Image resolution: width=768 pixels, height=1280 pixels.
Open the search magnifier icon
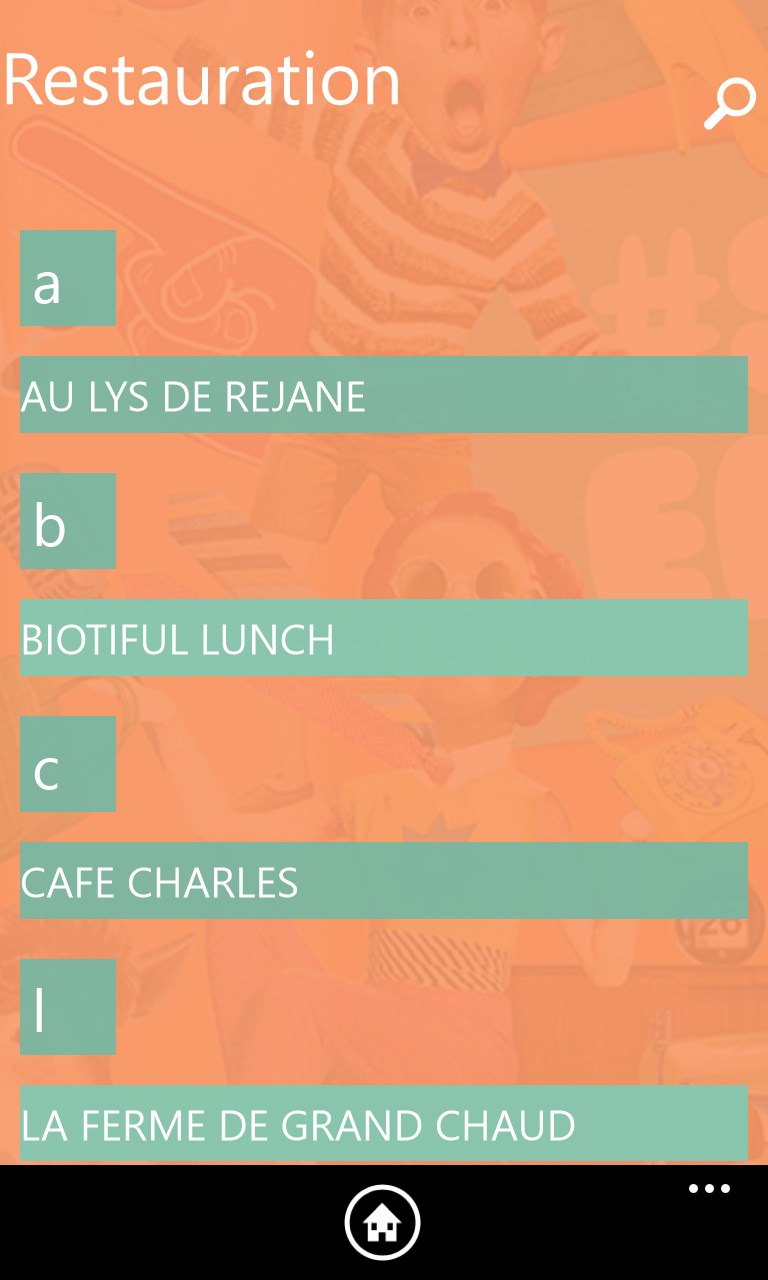(x=729, y=104)
